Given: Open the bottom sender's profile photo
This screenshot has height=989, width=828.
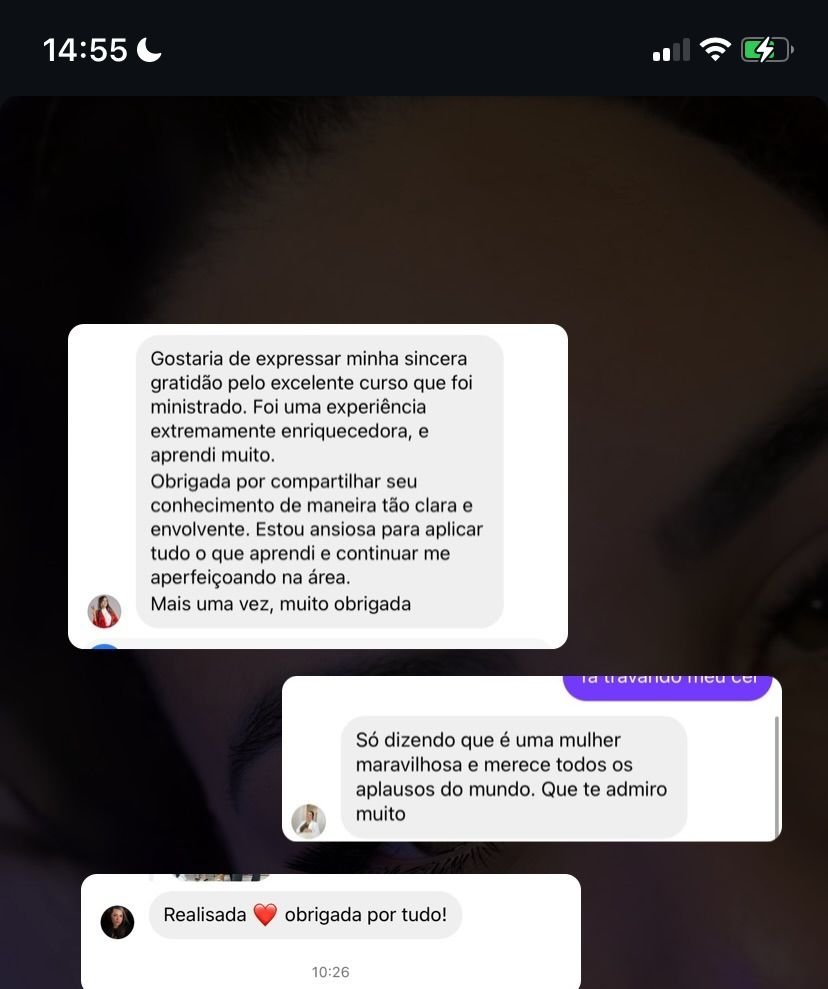Looking at the screenshot, I should click(117, 922).
